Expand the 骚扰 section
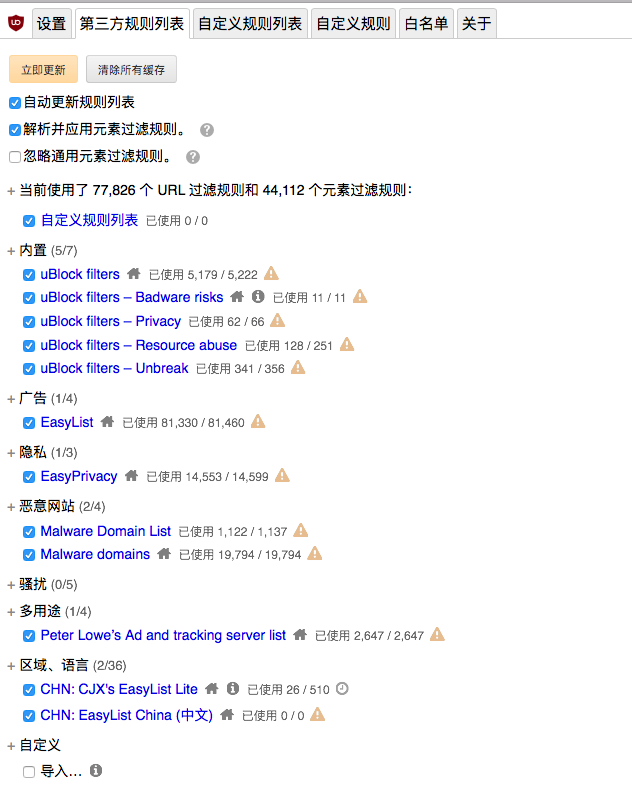The width and height of the screenshot is (632, 806). (x=12, y=584)
